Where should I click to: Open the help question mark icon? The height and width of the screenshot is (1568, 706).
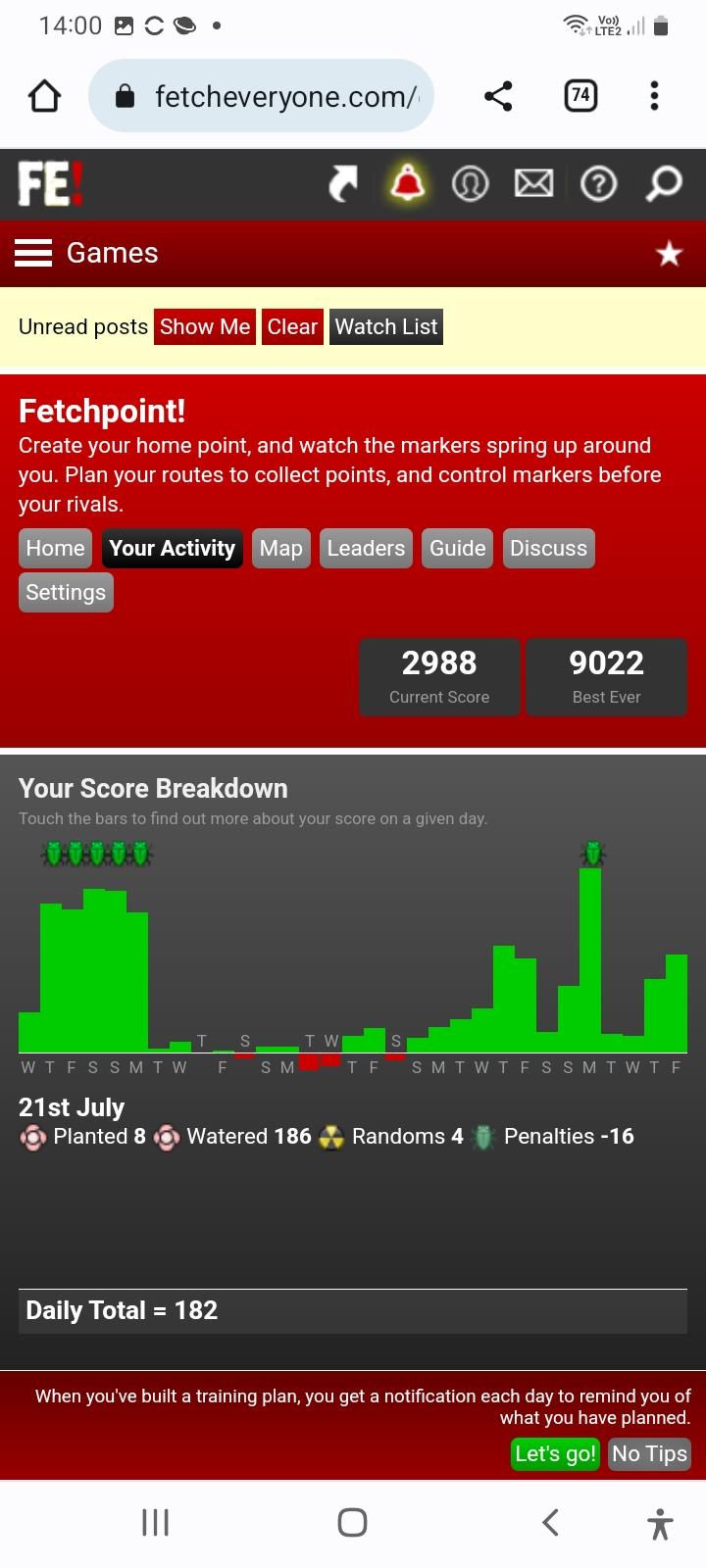[598, 183]
